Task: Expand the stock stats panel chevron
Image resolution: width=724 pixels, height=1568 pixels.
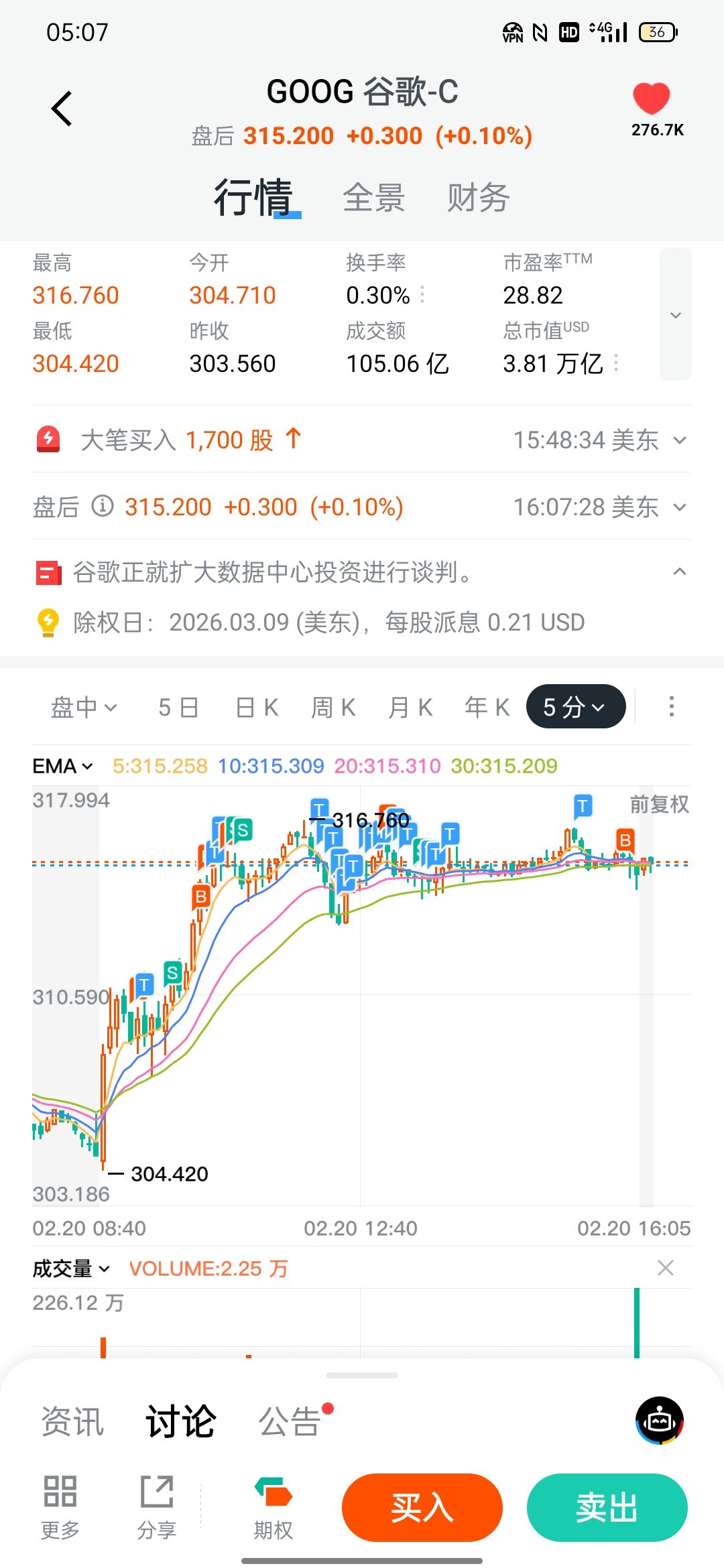Action: click(x=675, y=314)
